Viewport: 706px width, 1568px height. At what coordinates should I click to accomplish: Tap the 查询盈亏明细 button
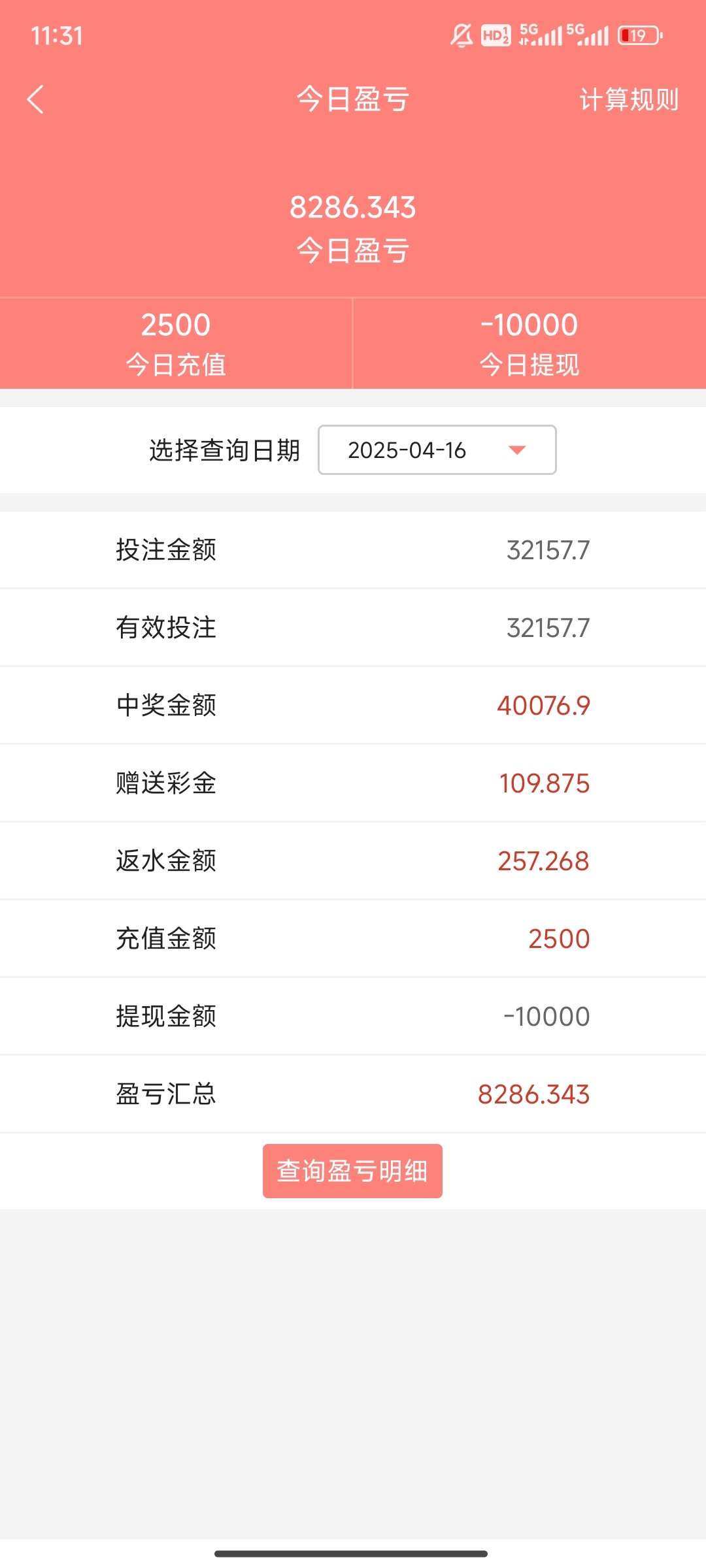352,1171
